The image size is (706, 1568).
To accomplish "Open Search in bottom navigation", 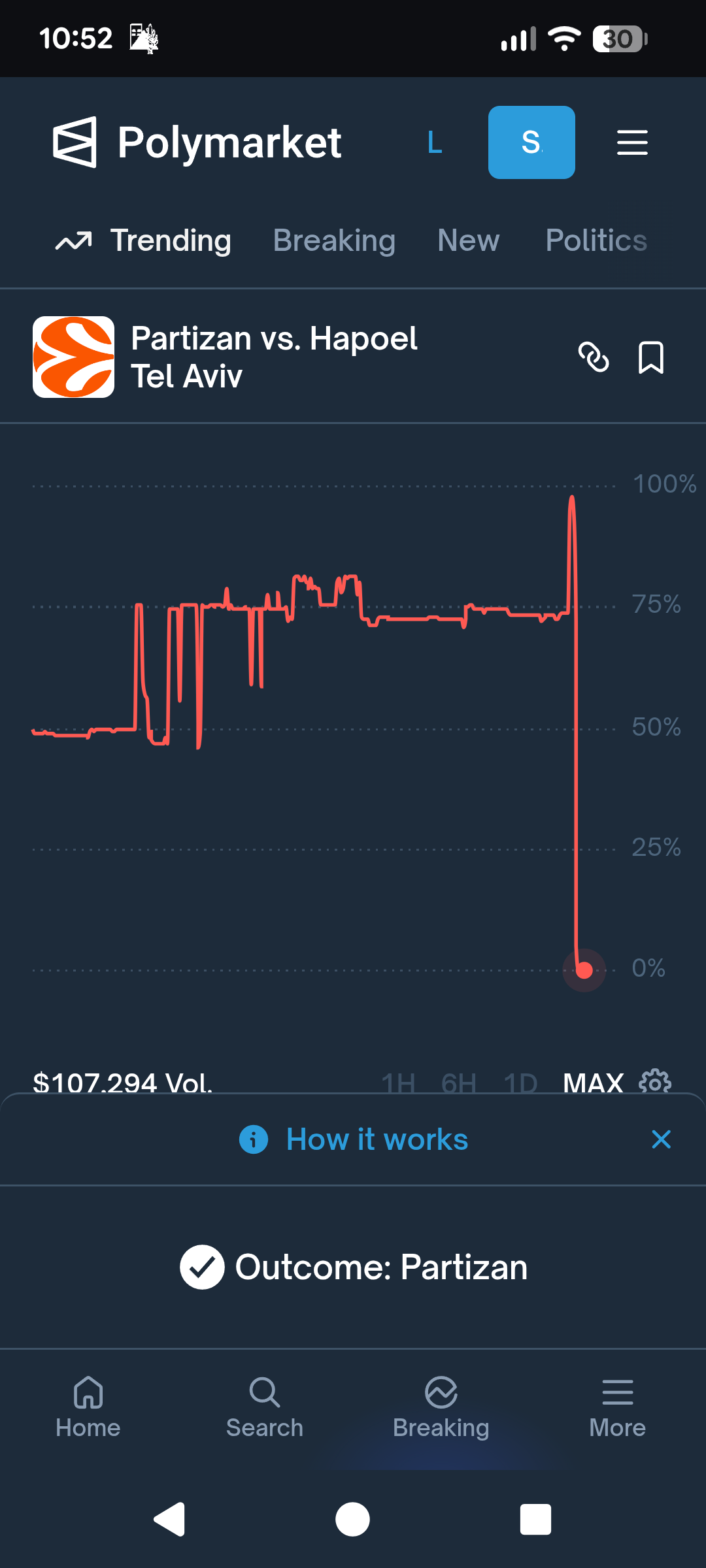I will 265,1407.
